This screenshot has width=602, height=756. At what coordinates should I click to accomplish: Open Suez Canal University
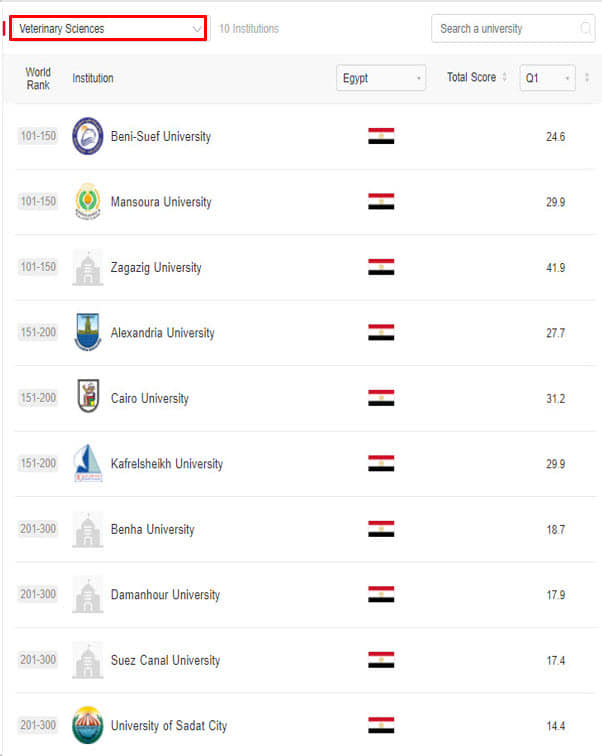[165, 661]
